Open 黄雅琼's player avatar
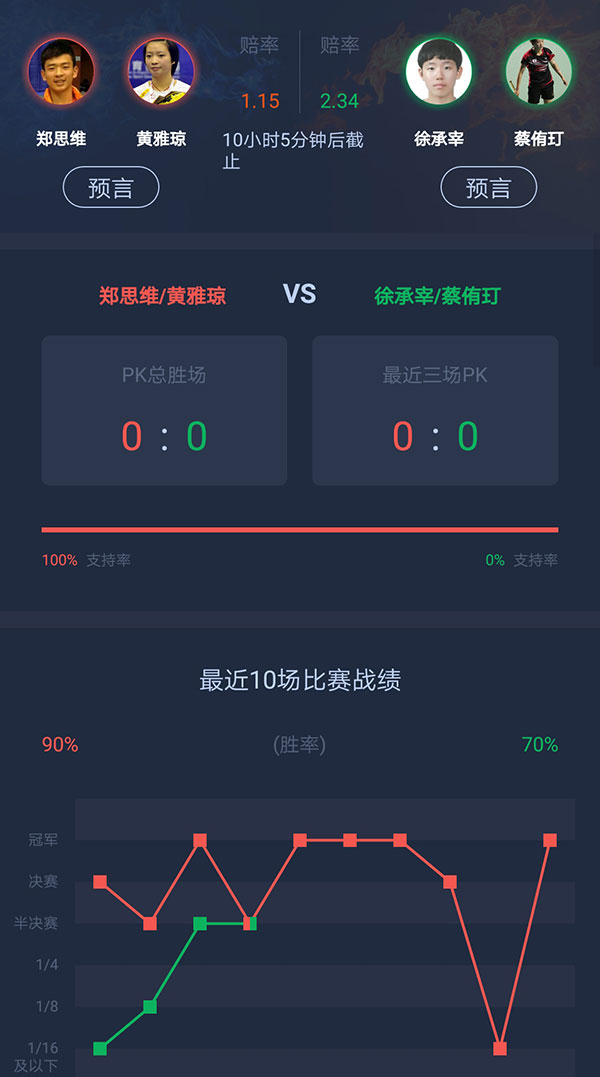This screenshot has height=1077, width=600. pyautogui.click(x=161, y=72)
